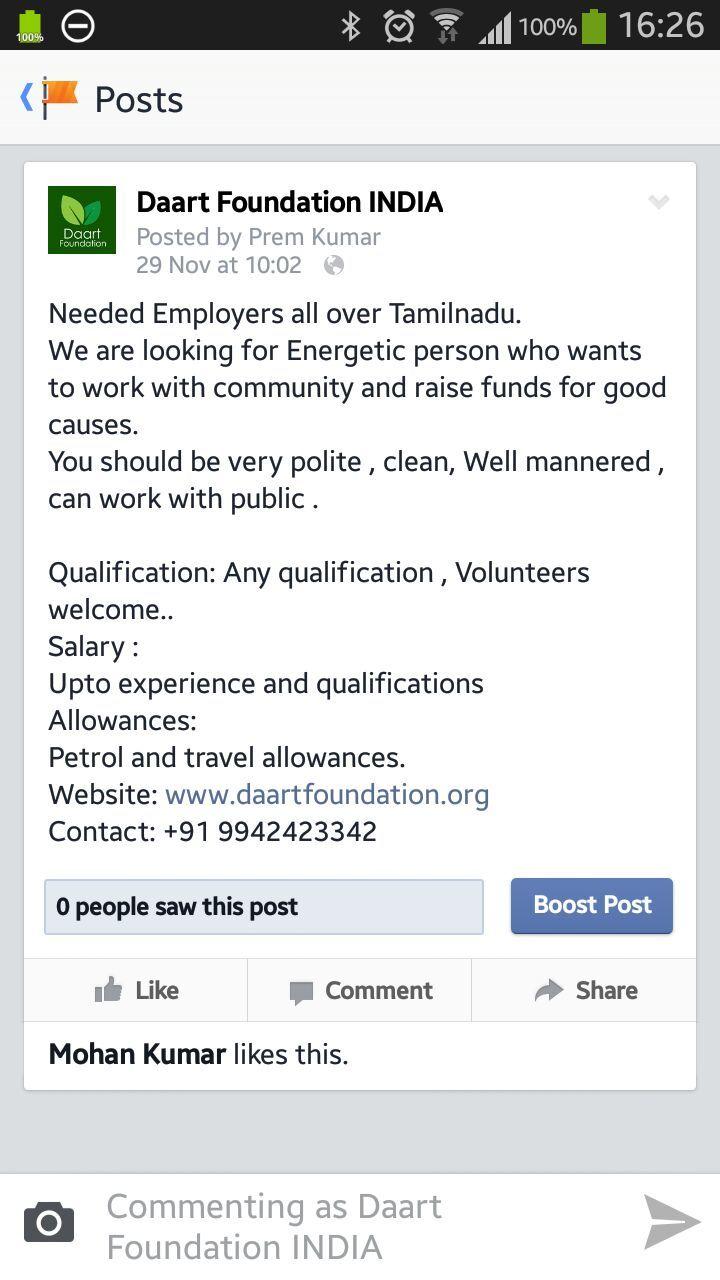Open the post options dropdown chevron
The height and width of the screenshot is (1280, 720).
click(658, 202)
